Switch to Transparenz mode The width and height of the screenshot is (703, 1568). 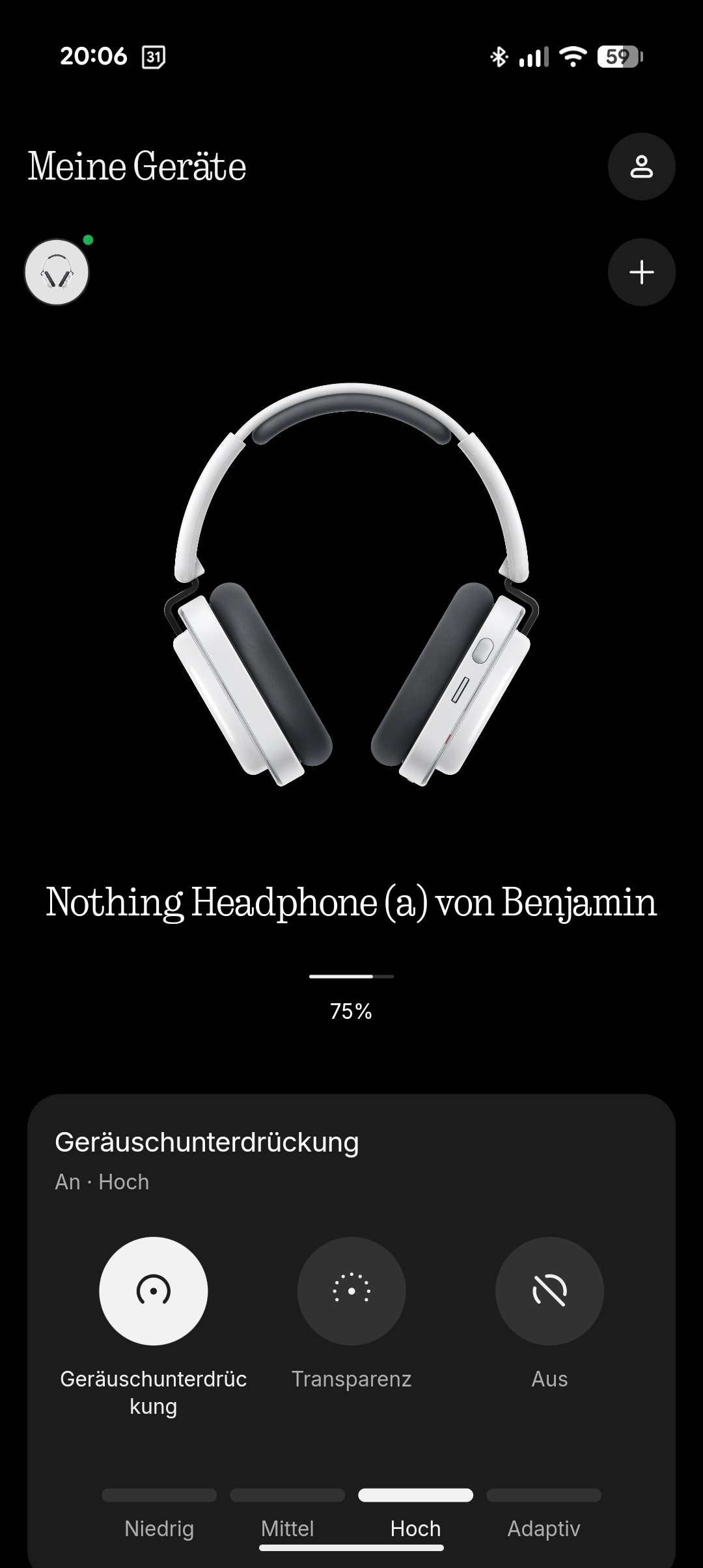tap(351, 1291)
